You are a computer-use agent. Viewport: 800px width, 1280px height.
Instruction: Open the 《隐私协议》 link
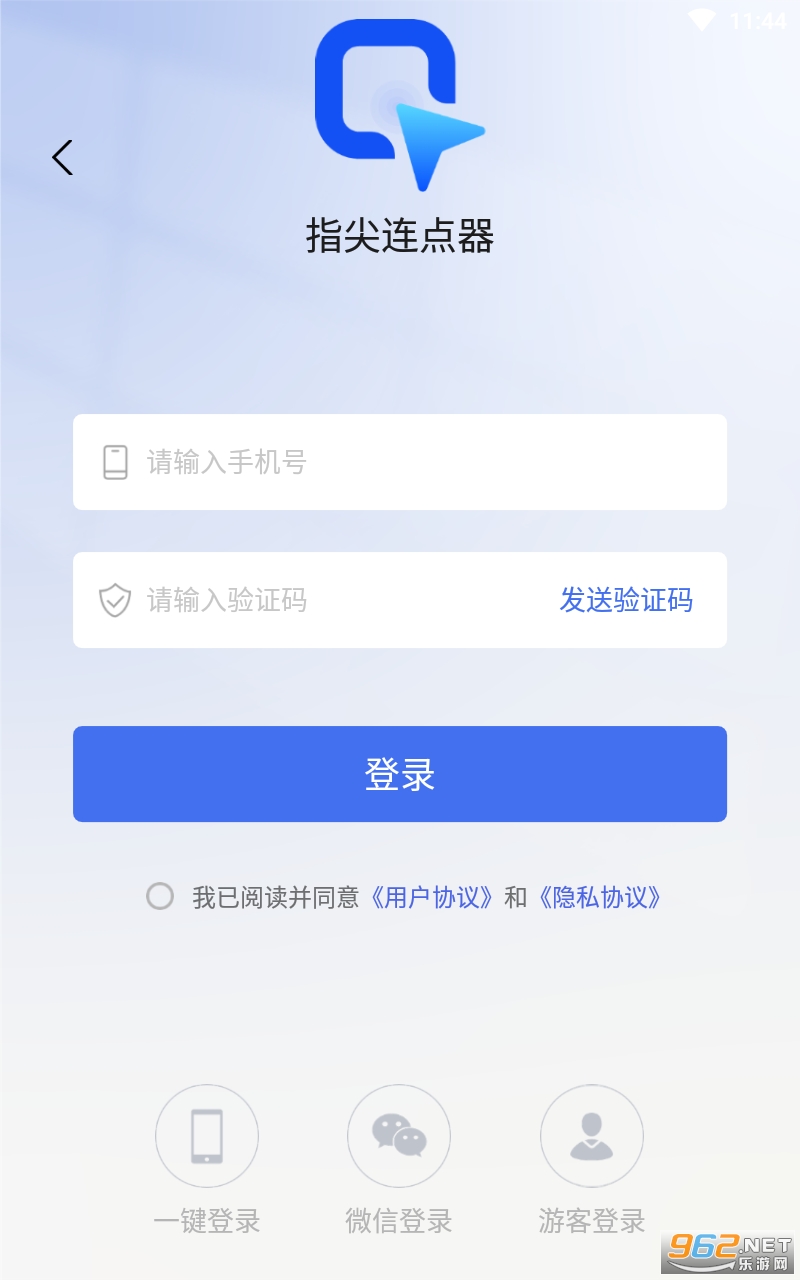[x=600, y=897]
